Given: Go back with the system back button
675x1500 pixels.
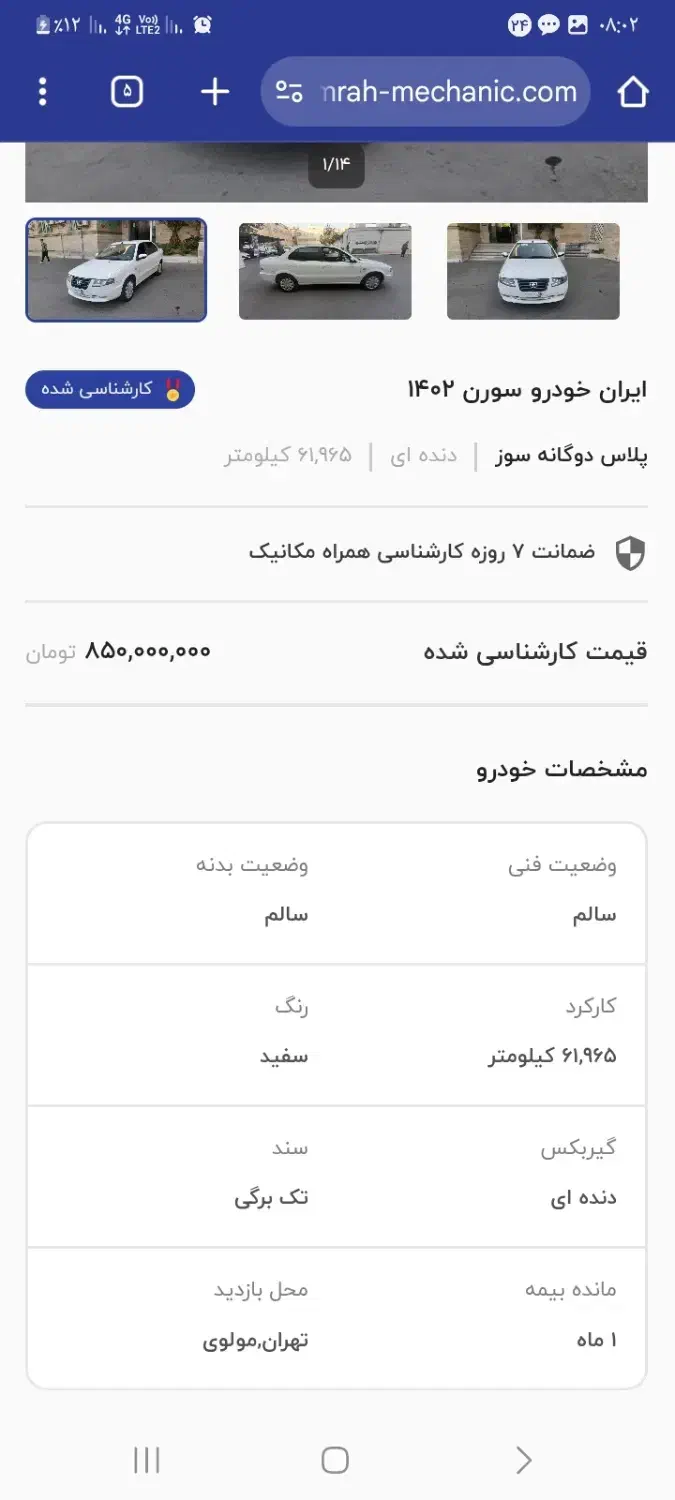Looking at the screenshot, I should pos(523,1461).
